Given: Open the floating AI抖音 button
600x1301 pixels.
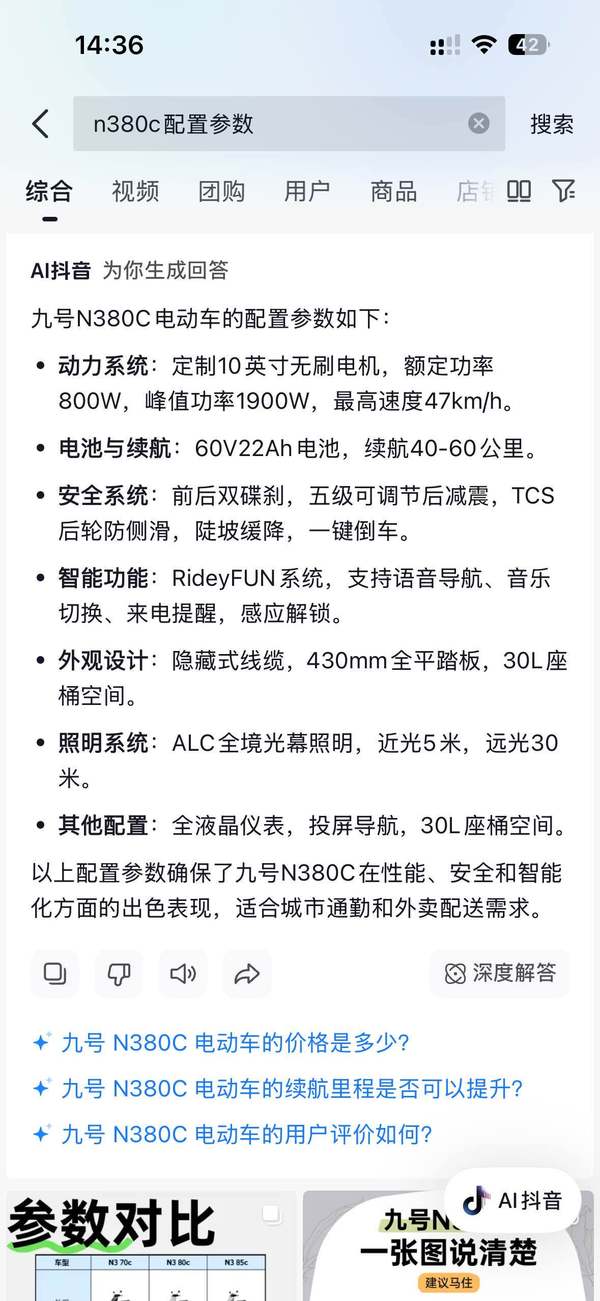Looking at the screenshot, I should point(512,1200).
